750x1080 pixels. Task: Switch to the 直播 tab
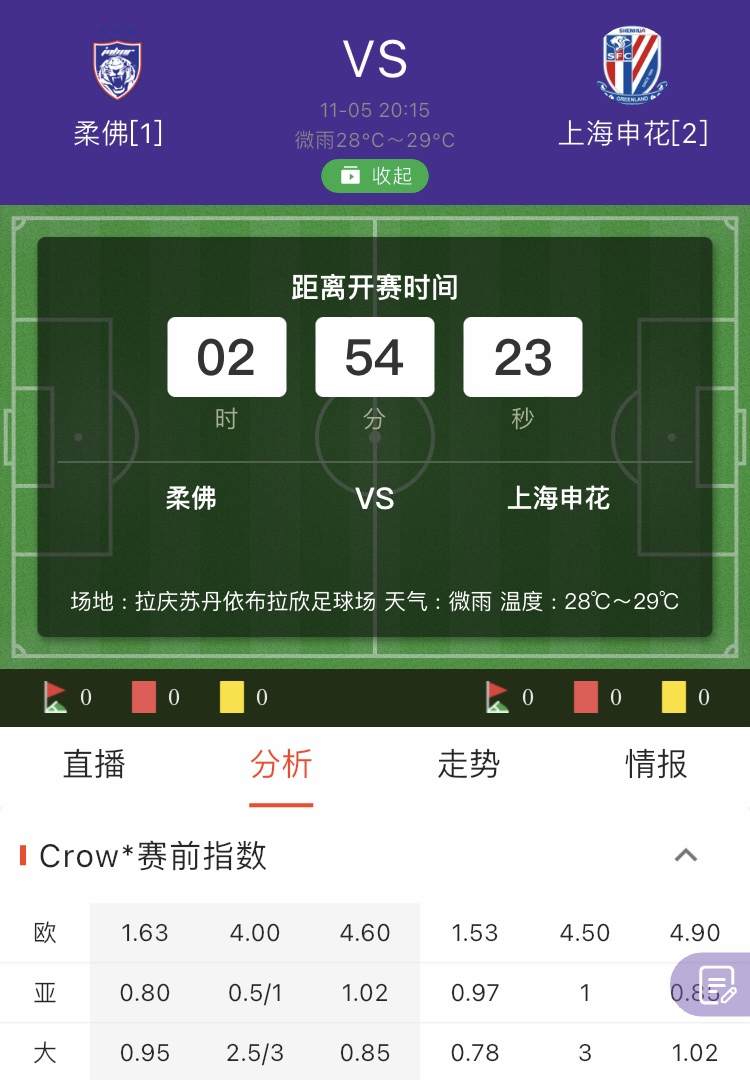[94, 765]
